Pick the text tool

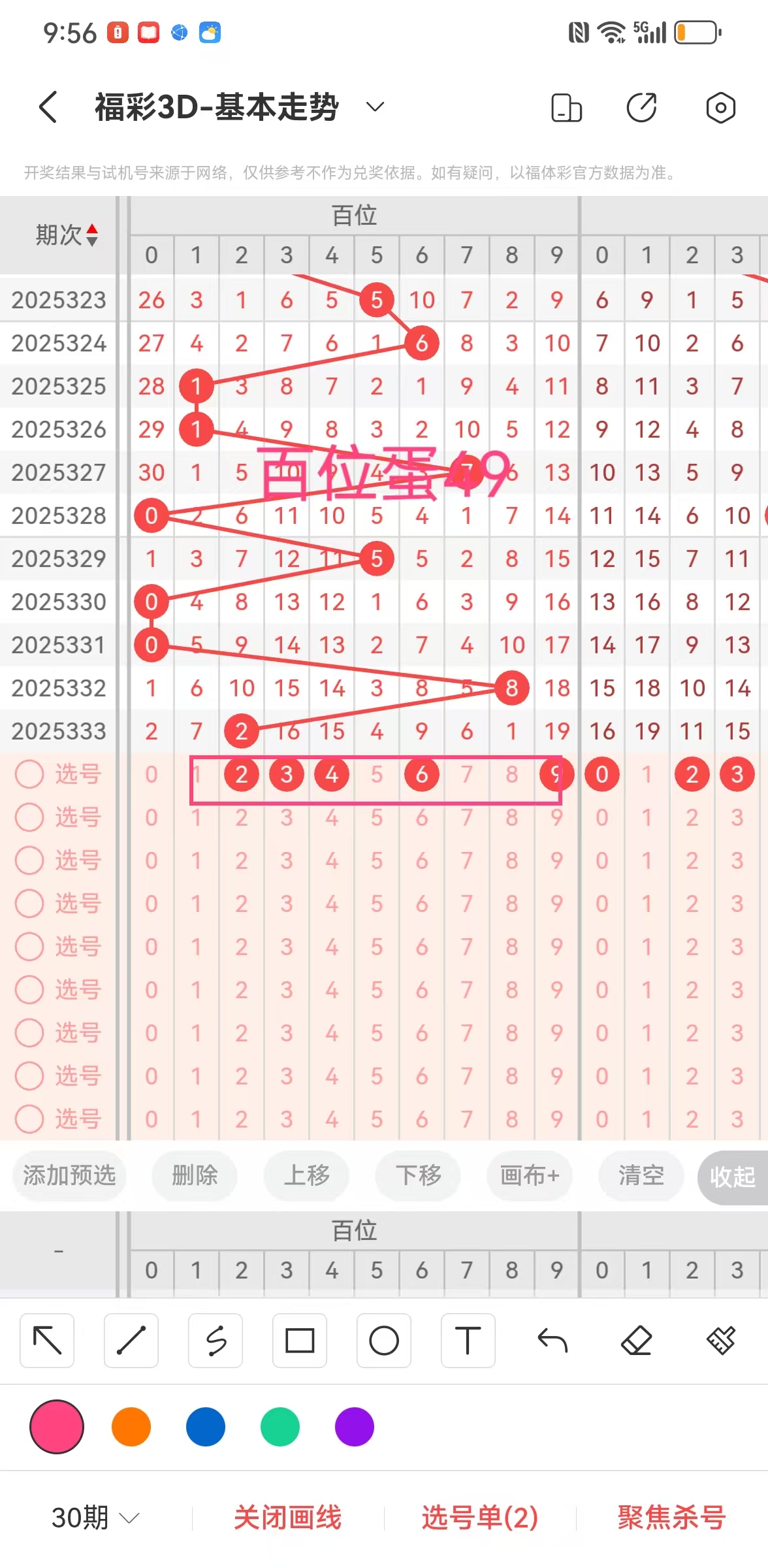pyautogui.click(x=468, y=1341)
